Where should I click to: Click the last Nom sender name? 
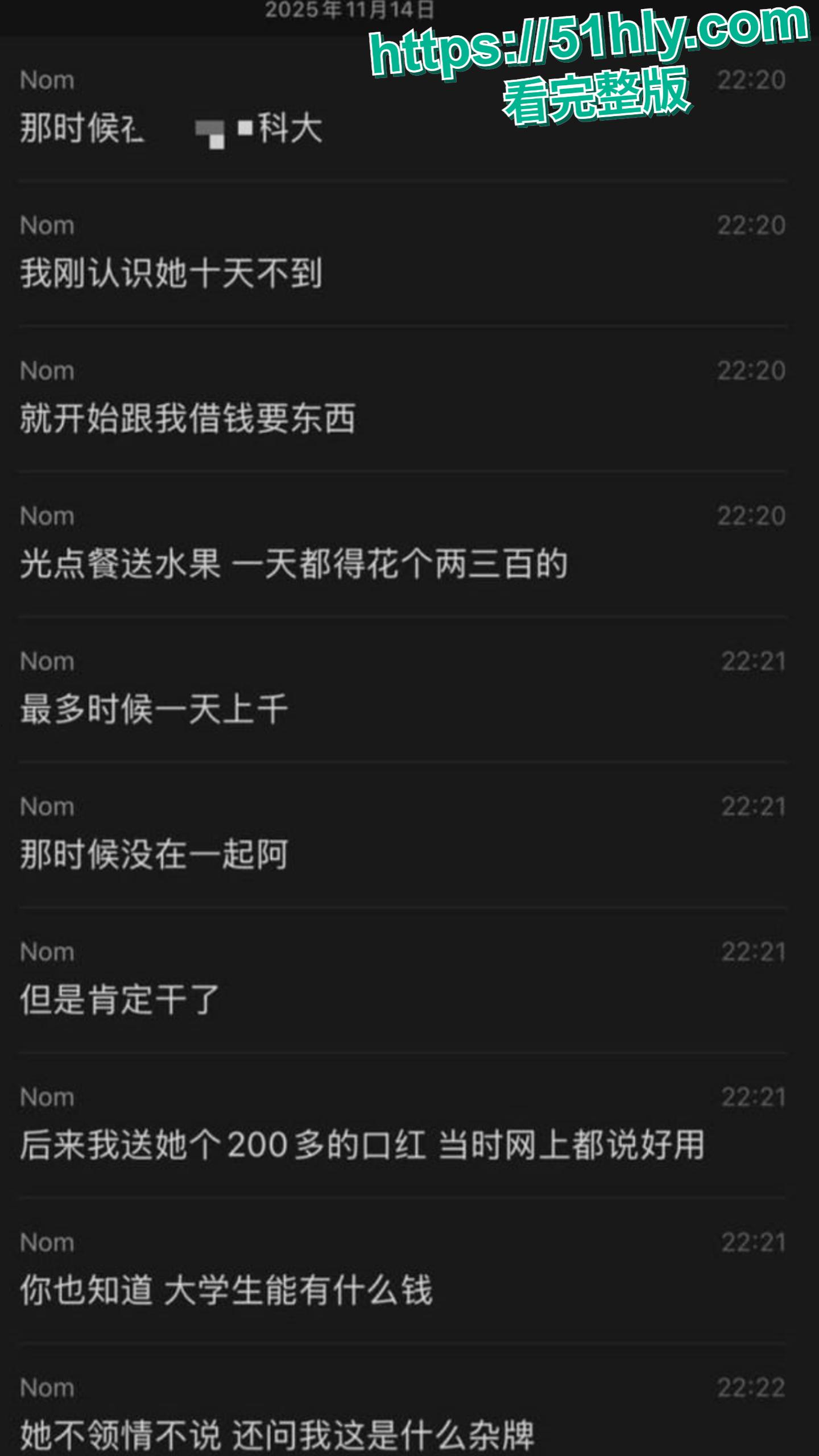click(48, 1388)
